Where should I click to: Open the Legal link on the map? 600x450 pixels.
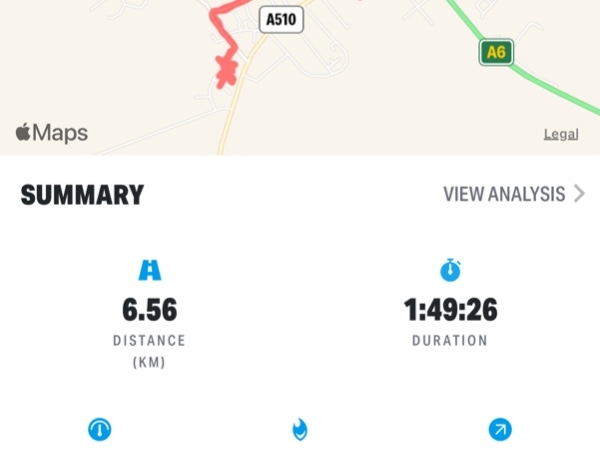tap(560, 134)
